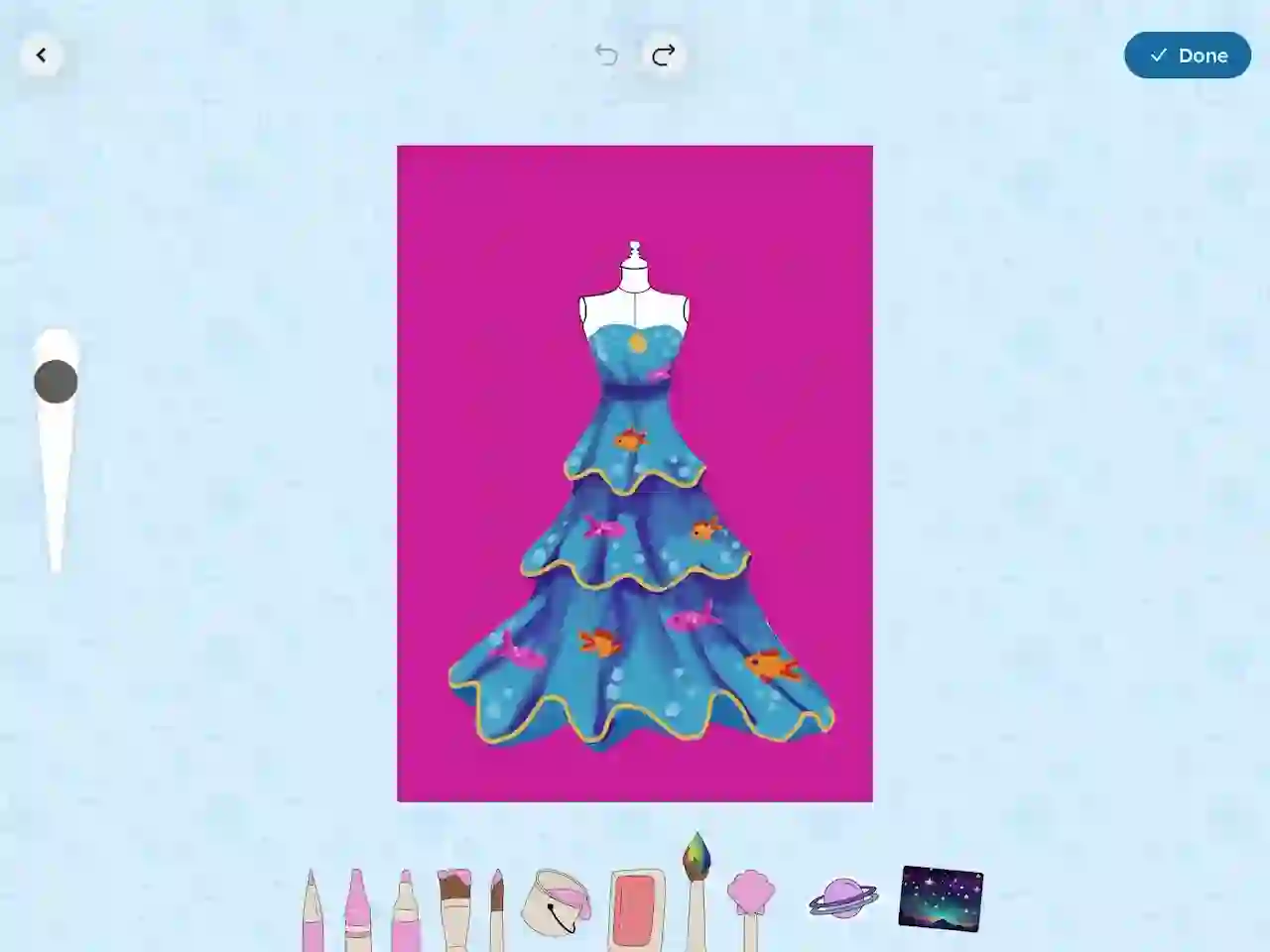Choose the pink crayon tool

[x=357, y=912]
